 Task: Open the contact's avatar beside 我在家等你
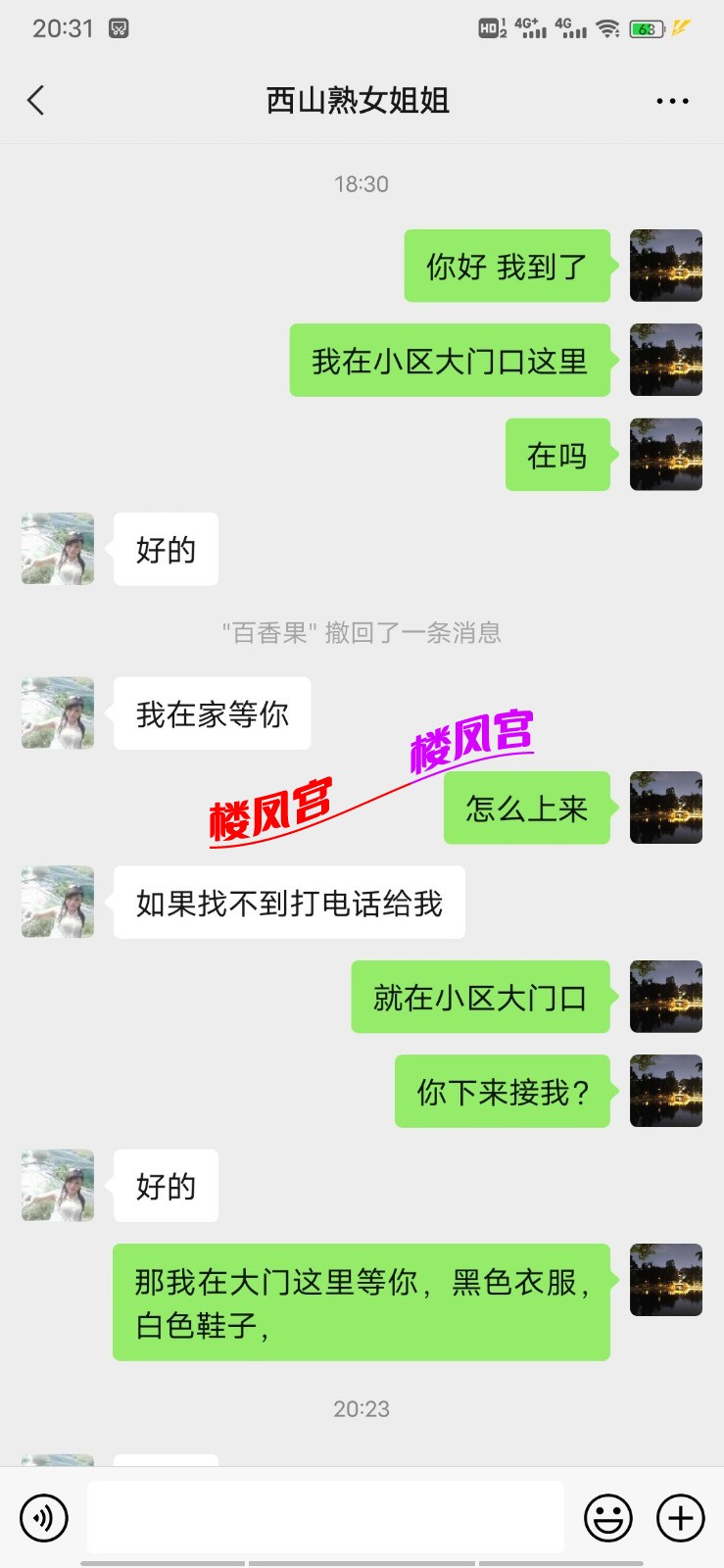pos(58,713)
